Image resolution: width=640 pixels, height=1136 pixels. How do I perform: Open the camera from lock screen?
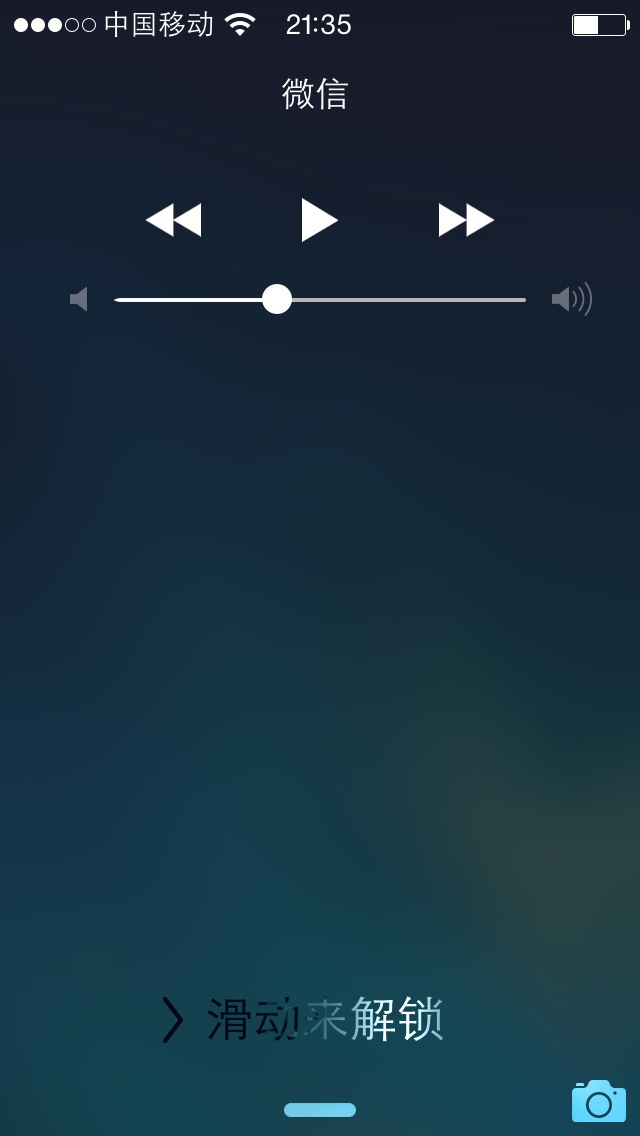[x=598, y=1101]
